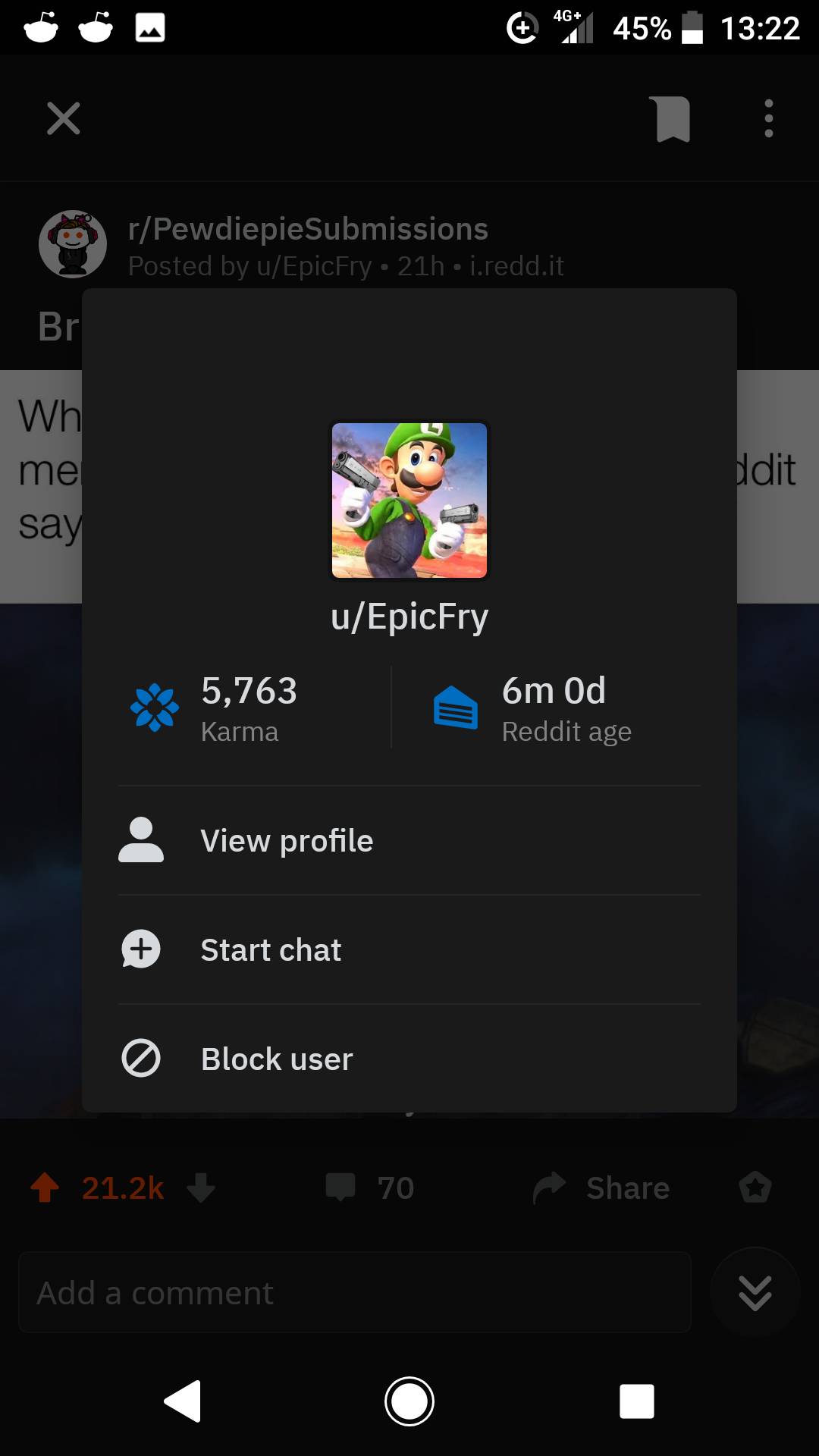Tap the Block user prohibition icon

141,1058
